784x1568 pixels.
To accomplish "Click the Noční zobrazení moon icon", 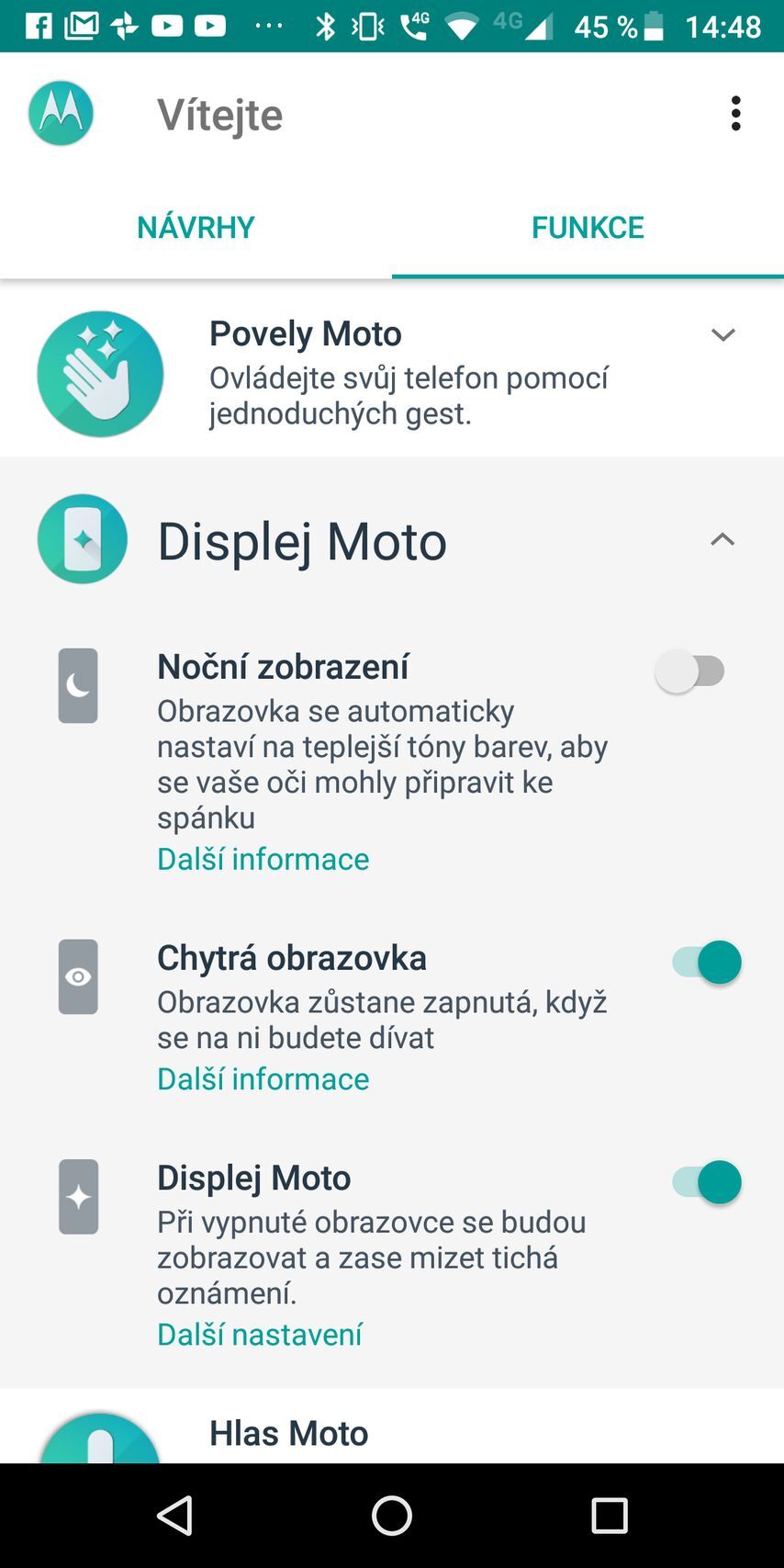I will [78, 685].
